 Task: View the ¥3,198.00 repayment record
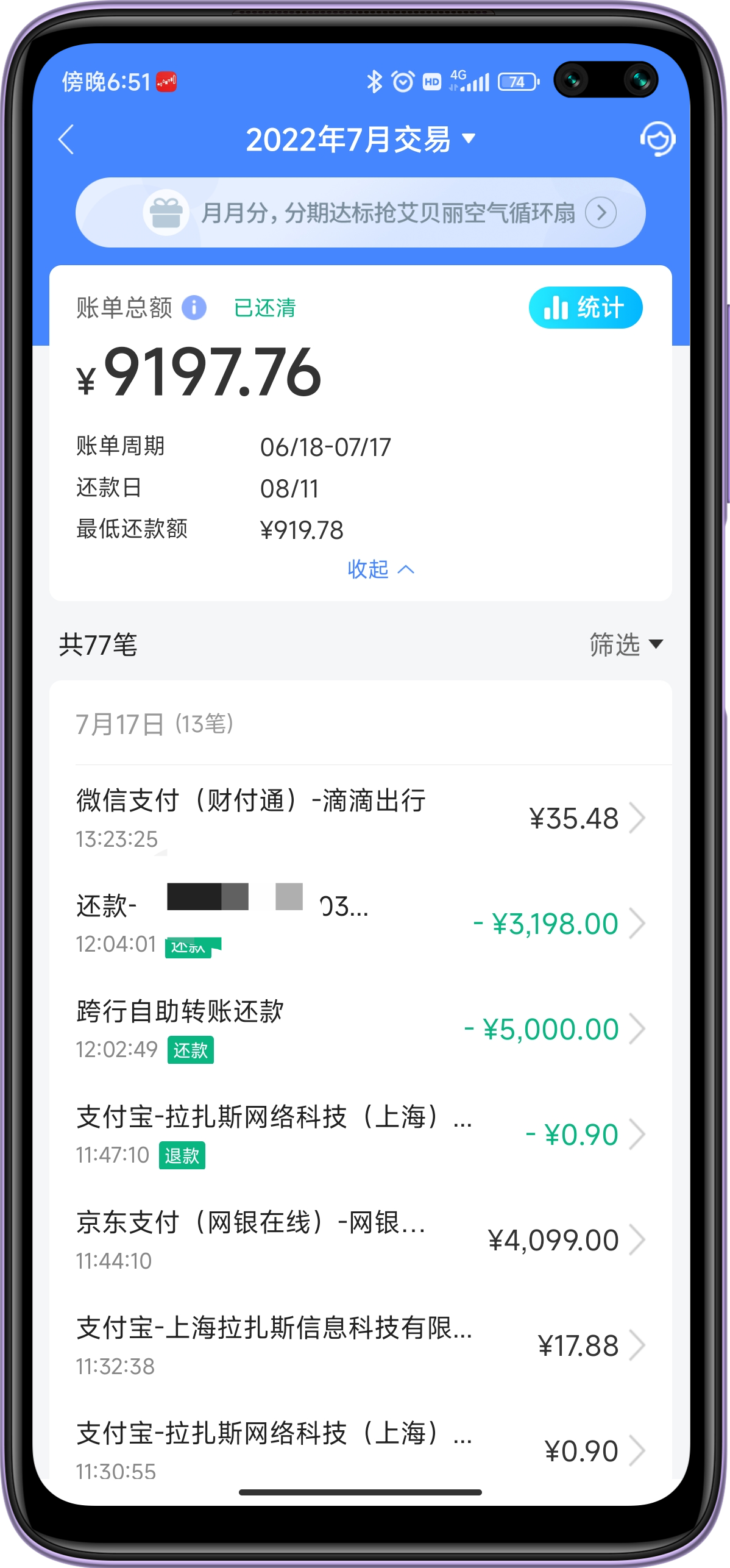click(360, 923)
